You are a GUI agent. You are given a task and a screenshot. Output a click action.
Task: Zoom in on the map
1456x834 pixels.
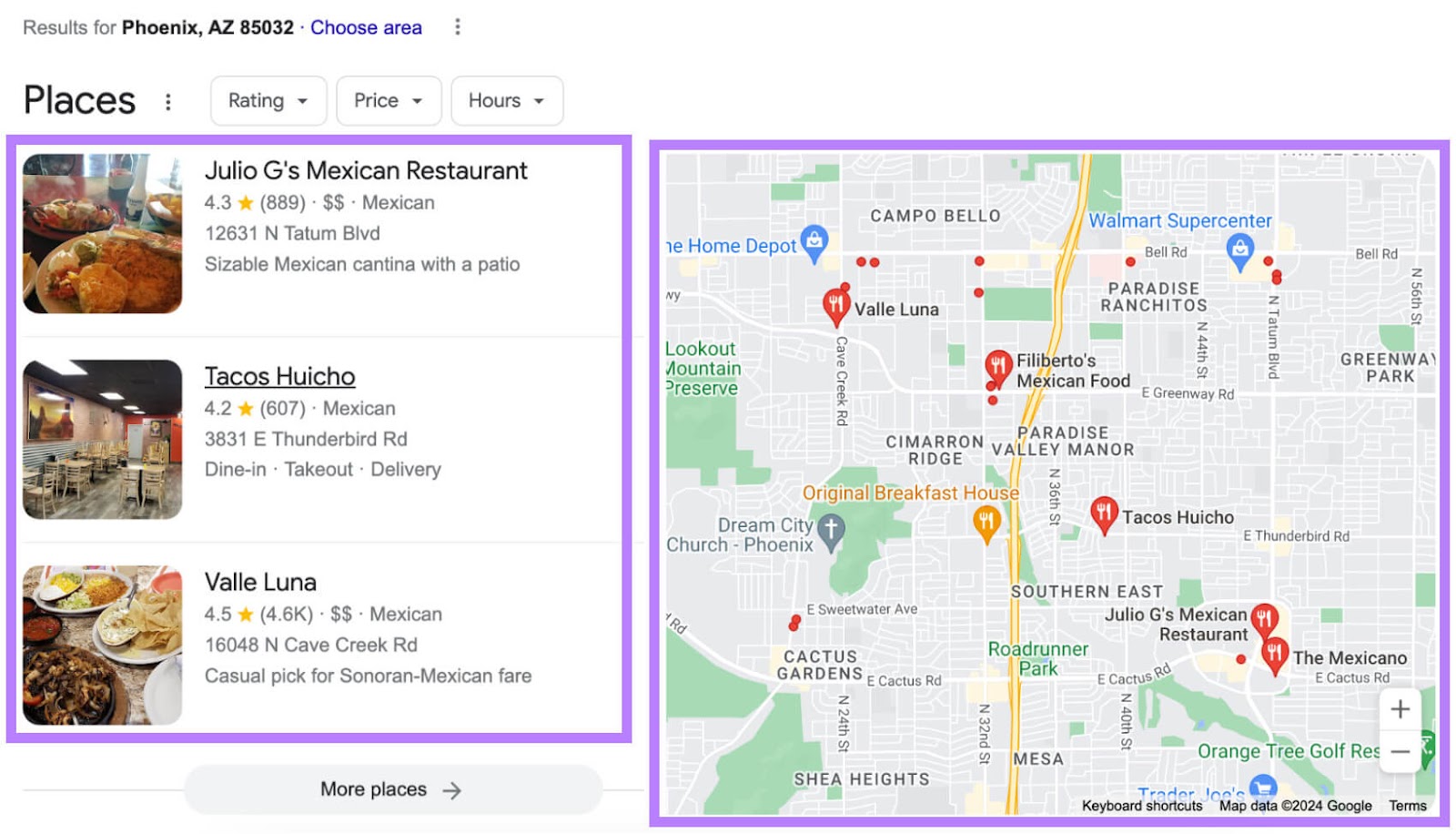tap(1400, 709)
